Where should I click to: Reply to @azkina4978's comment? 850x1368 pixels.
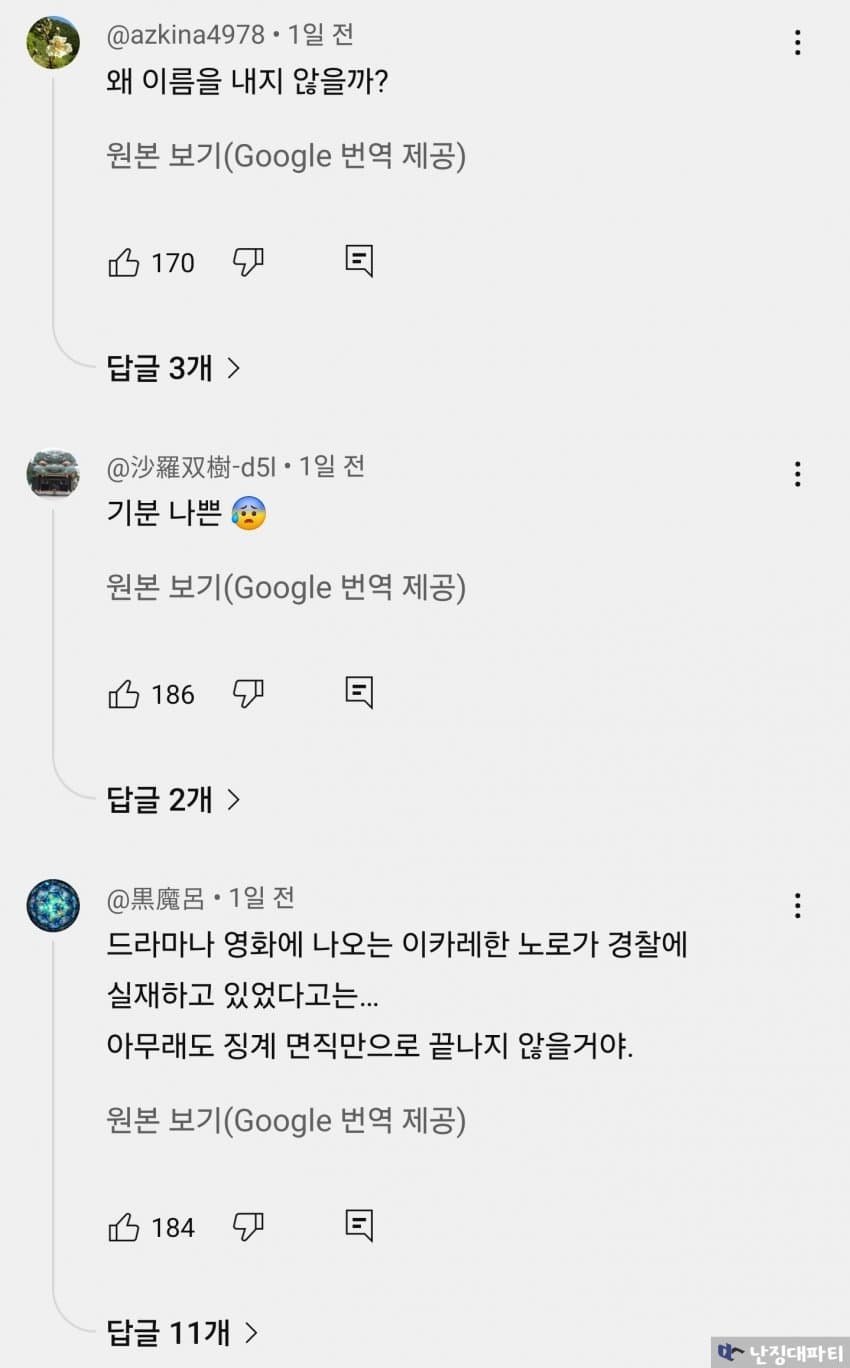[x=359, y=261]
